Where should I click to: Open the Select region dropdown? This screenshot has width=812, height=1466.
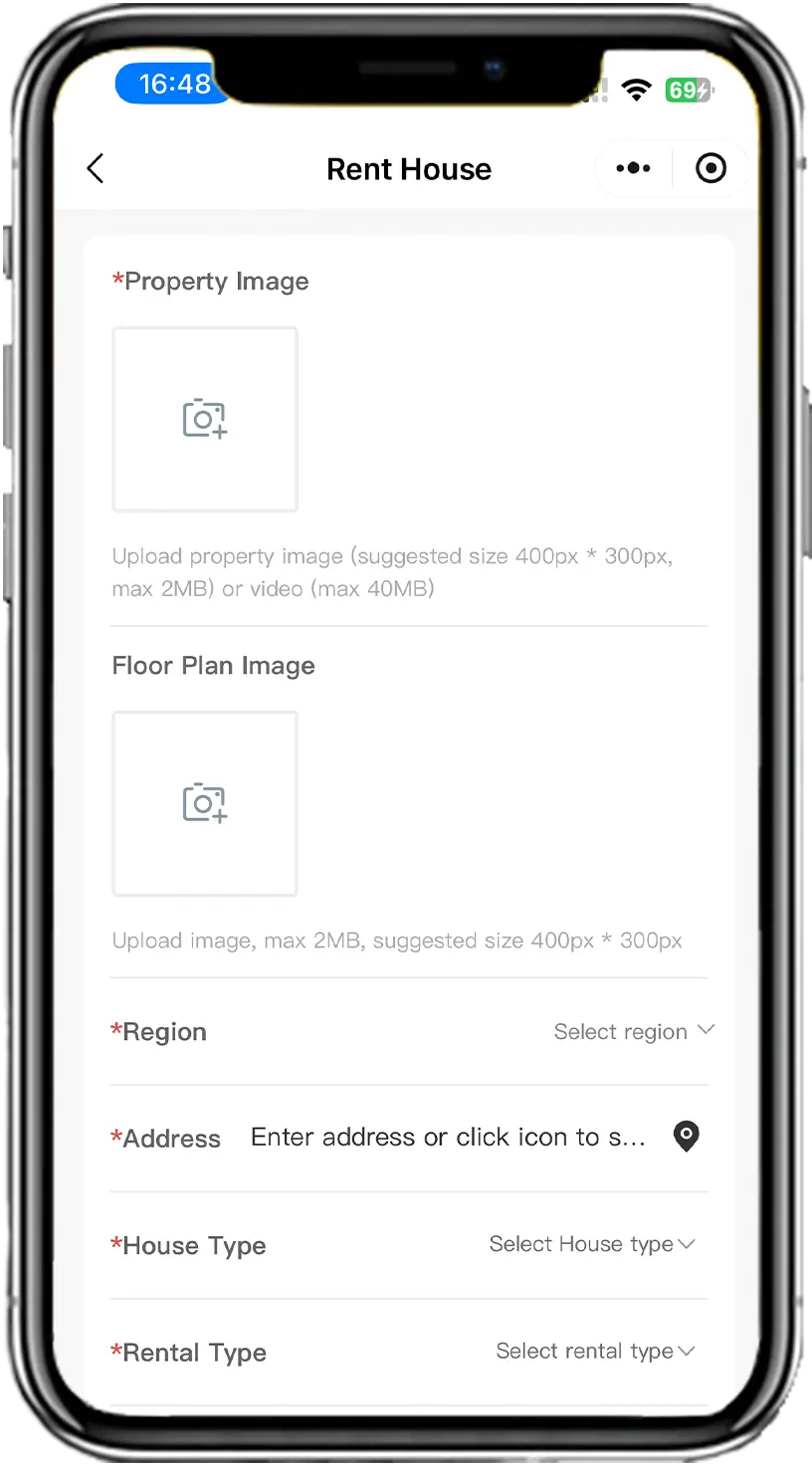coord(634,1031)
